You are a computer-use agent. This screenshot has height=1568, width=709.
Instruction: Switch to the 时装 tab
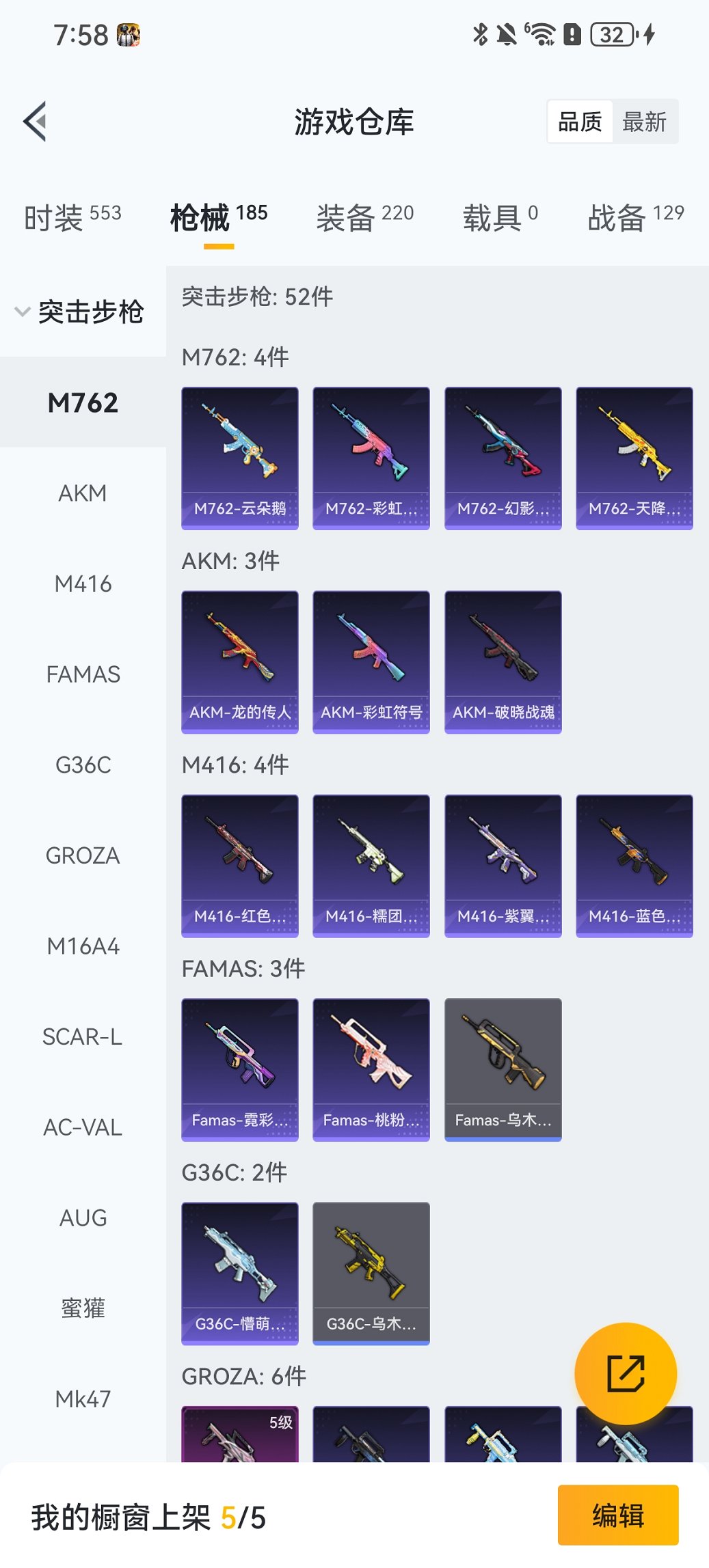72,217
